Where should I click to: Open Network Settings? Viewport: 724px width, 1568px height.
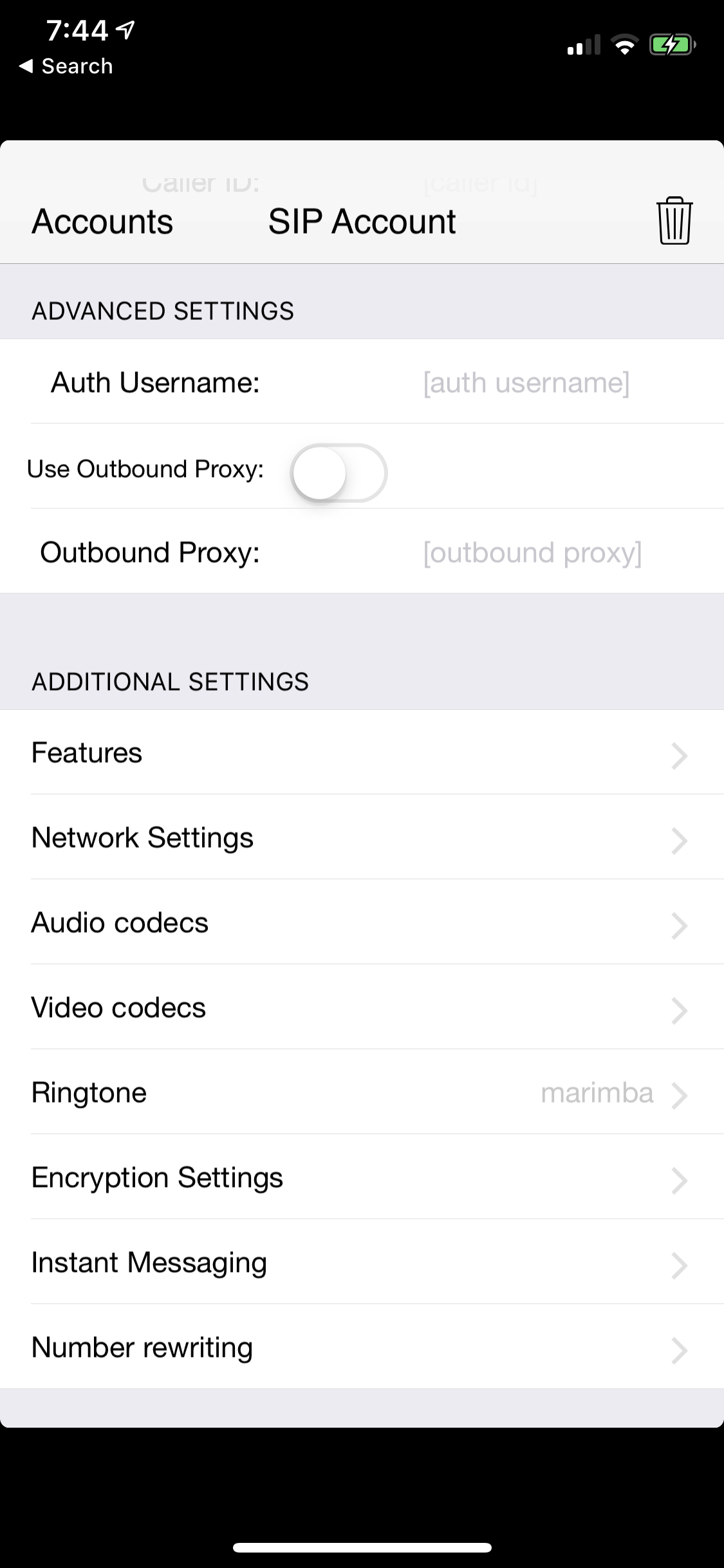[360, 838]
